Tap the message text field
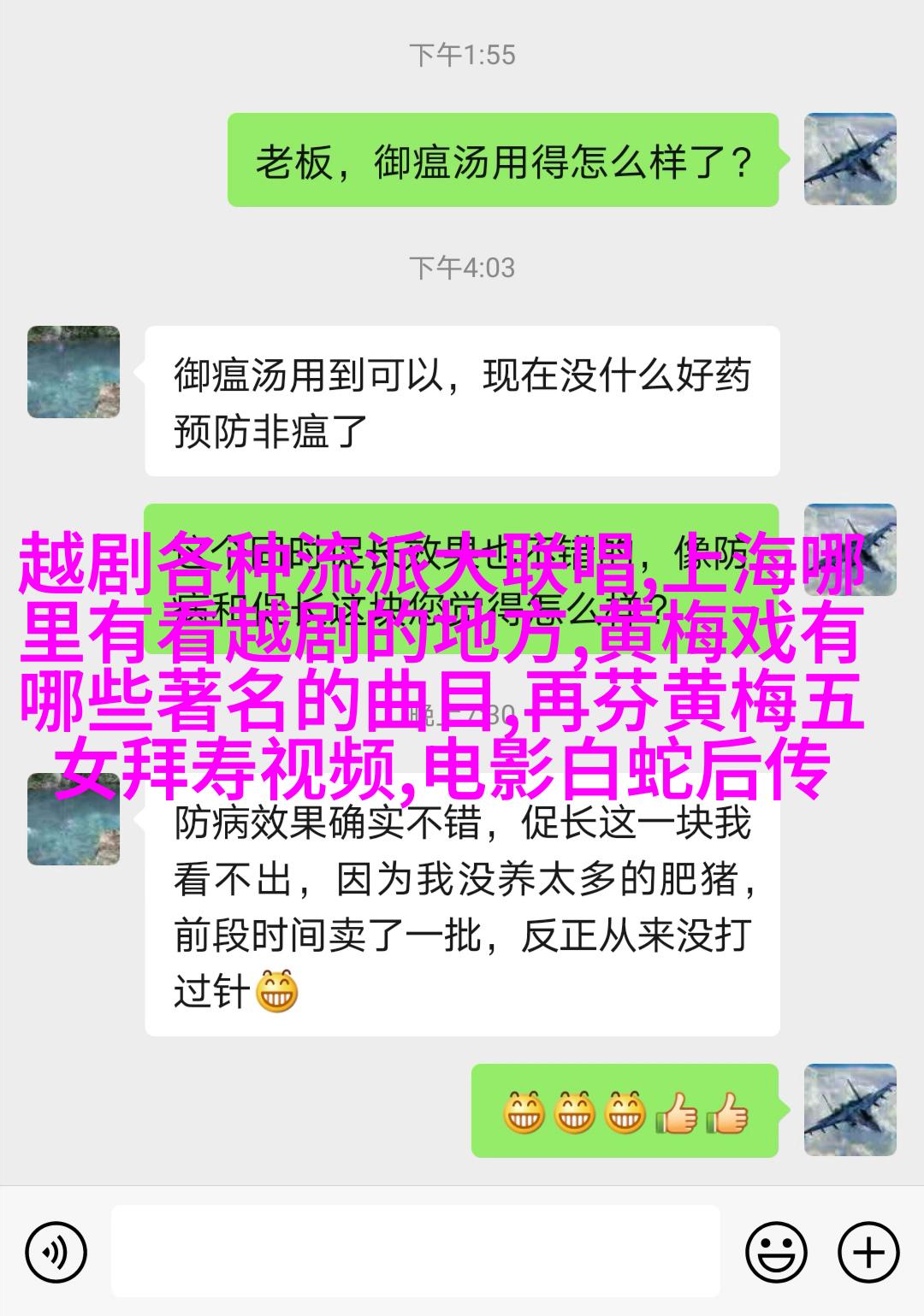This screenshot has height=1316, width=924. pos(415,1252)
